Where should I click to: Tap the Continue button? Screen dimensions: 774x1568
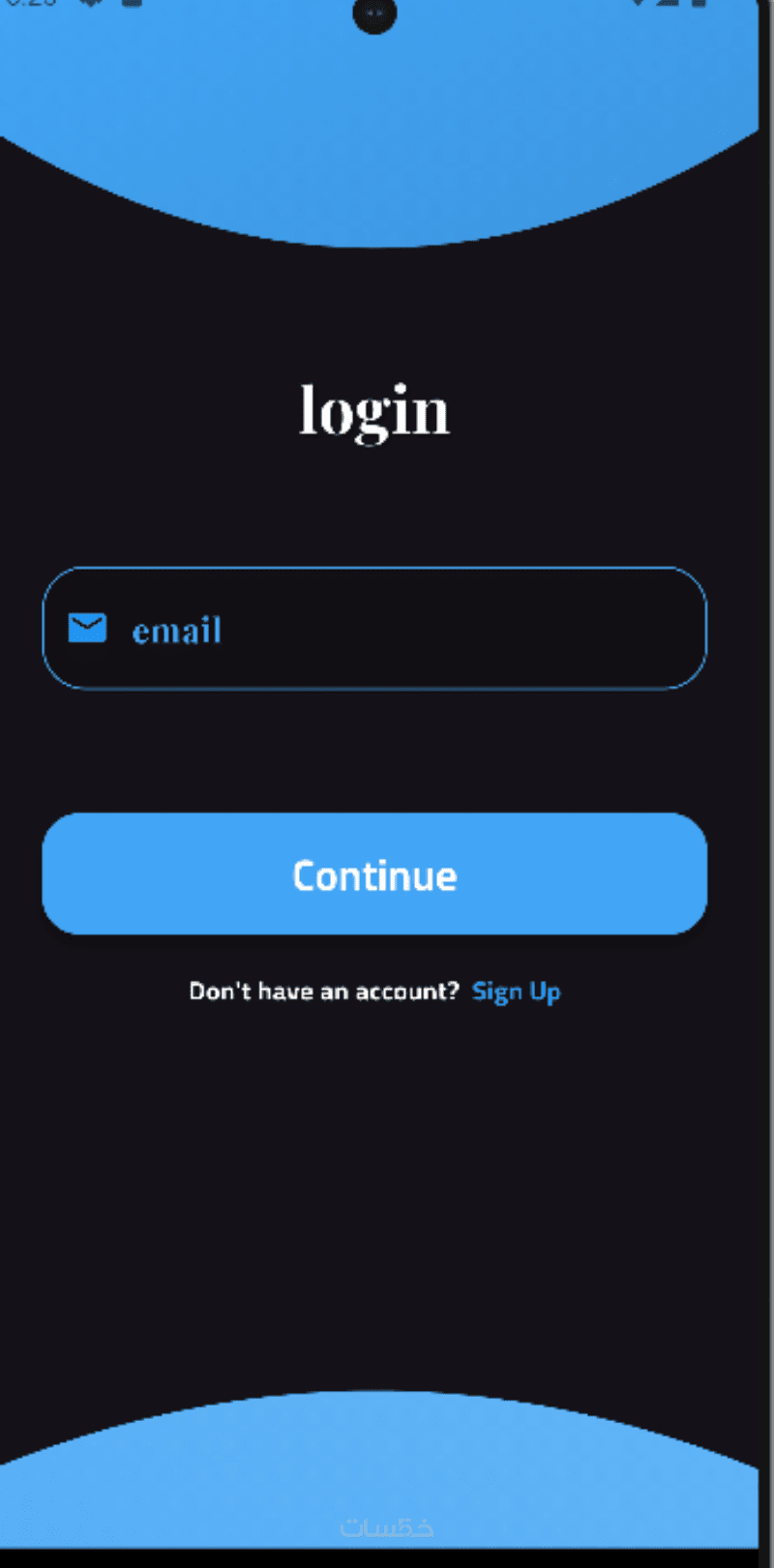pos(374,874)
